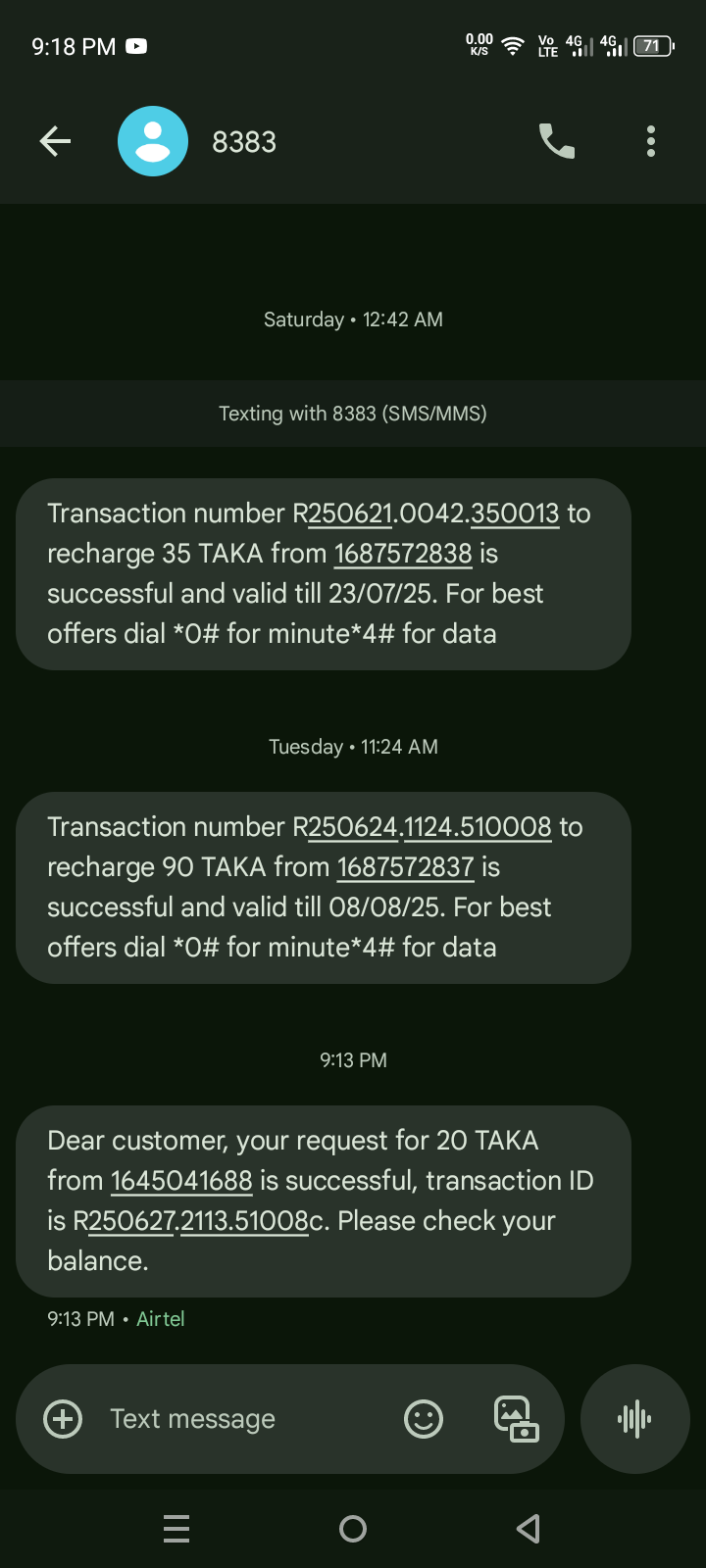This screenshot has height=1568, width=706.
Task: Focus the Text message field
Action: click(x=235, y=1419)
